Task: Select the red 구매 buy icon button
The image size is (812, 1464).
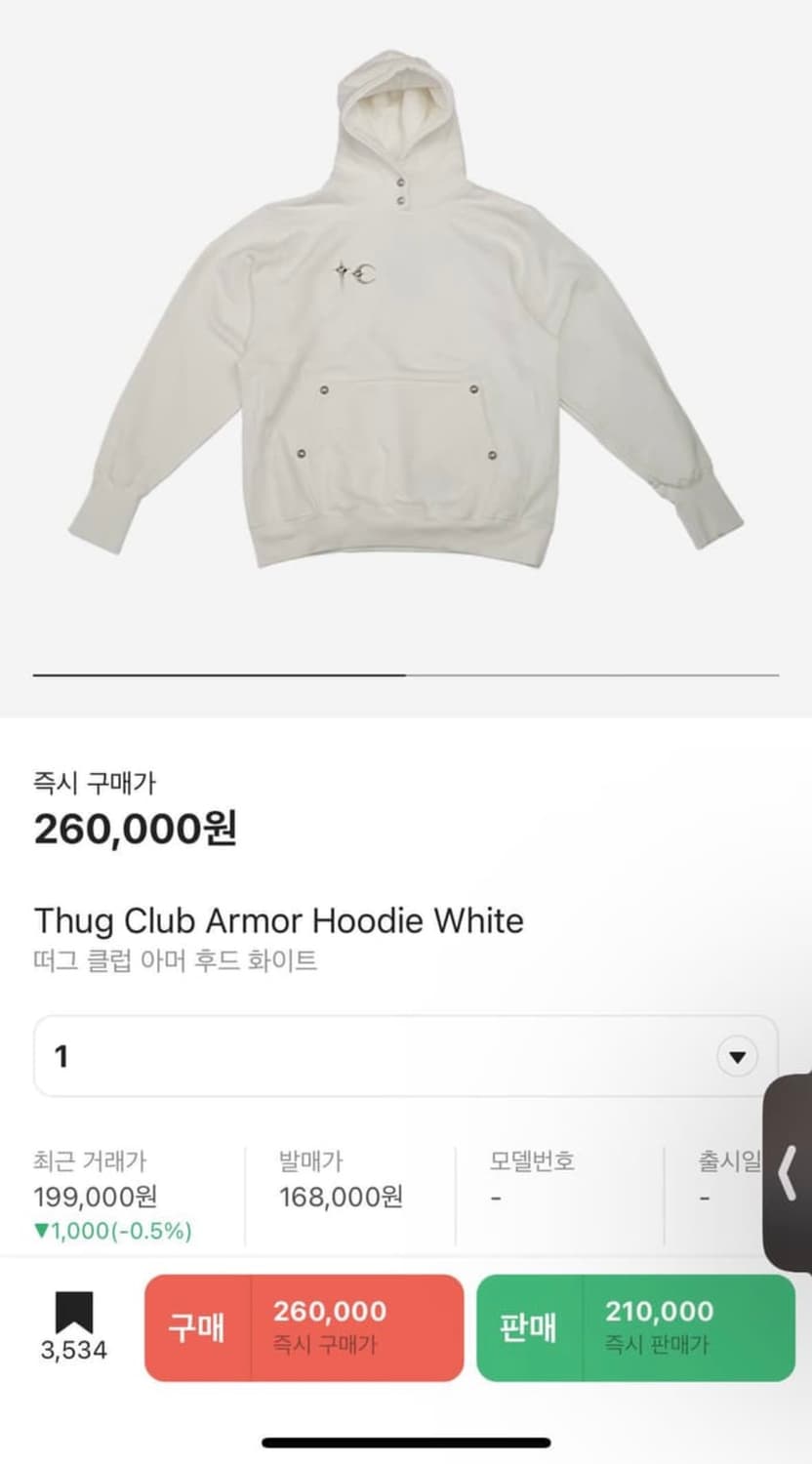Action: pyautogui.click(x=198, y=1327)
